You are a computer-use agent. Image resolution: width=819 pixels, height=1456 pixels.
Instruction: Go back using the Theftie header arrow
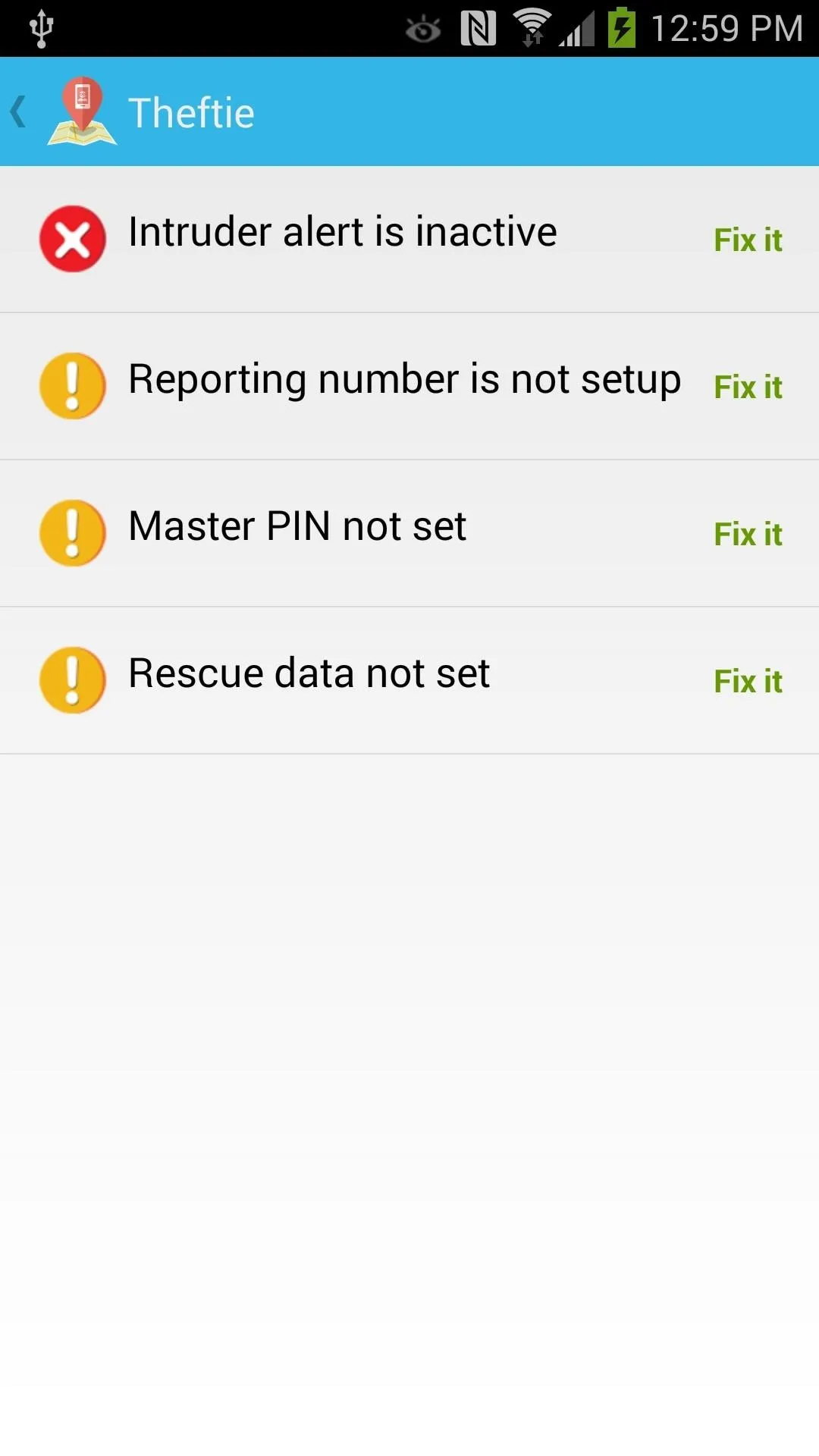[18, 111]
